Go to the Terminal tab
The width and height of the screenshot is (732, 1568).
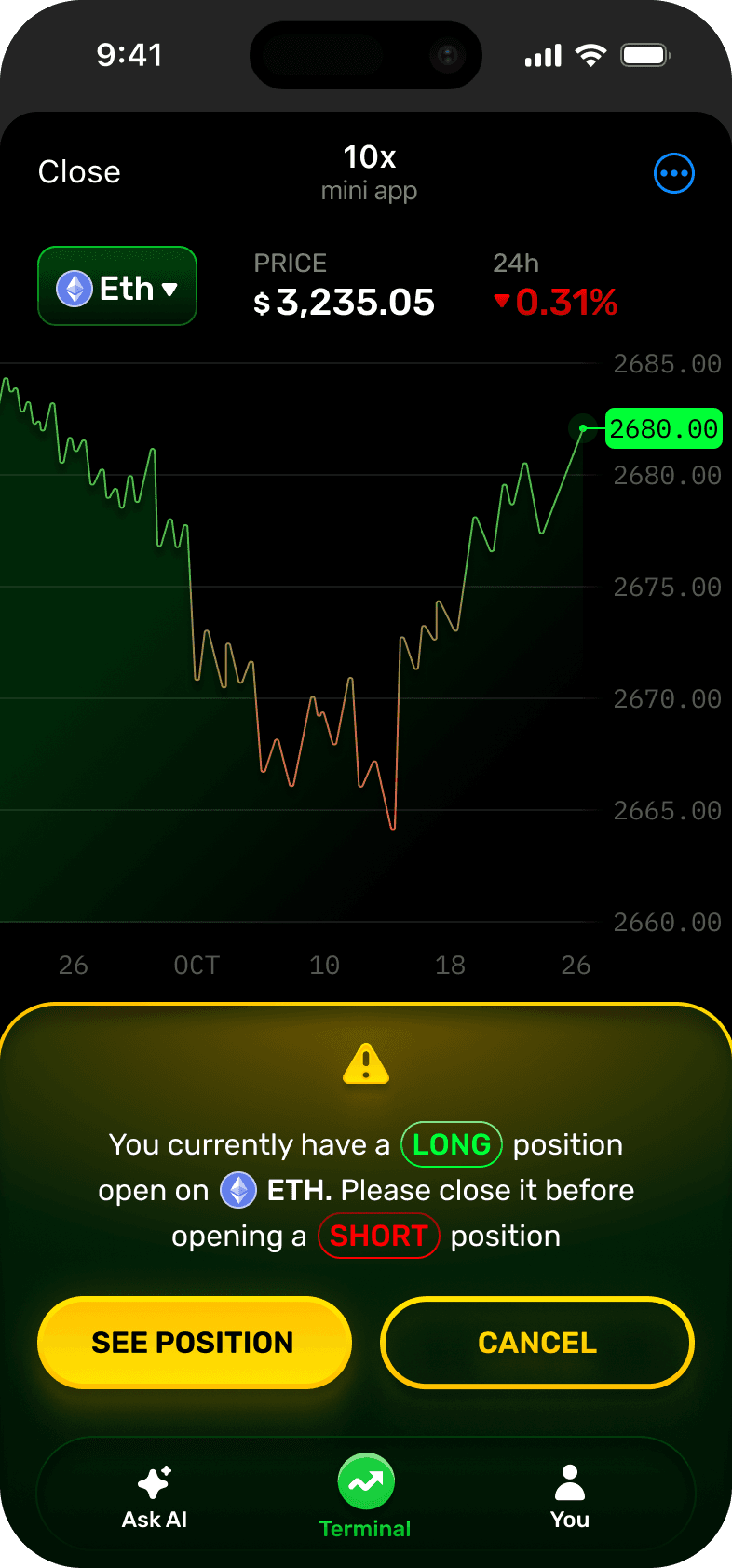pos(365,1497)
